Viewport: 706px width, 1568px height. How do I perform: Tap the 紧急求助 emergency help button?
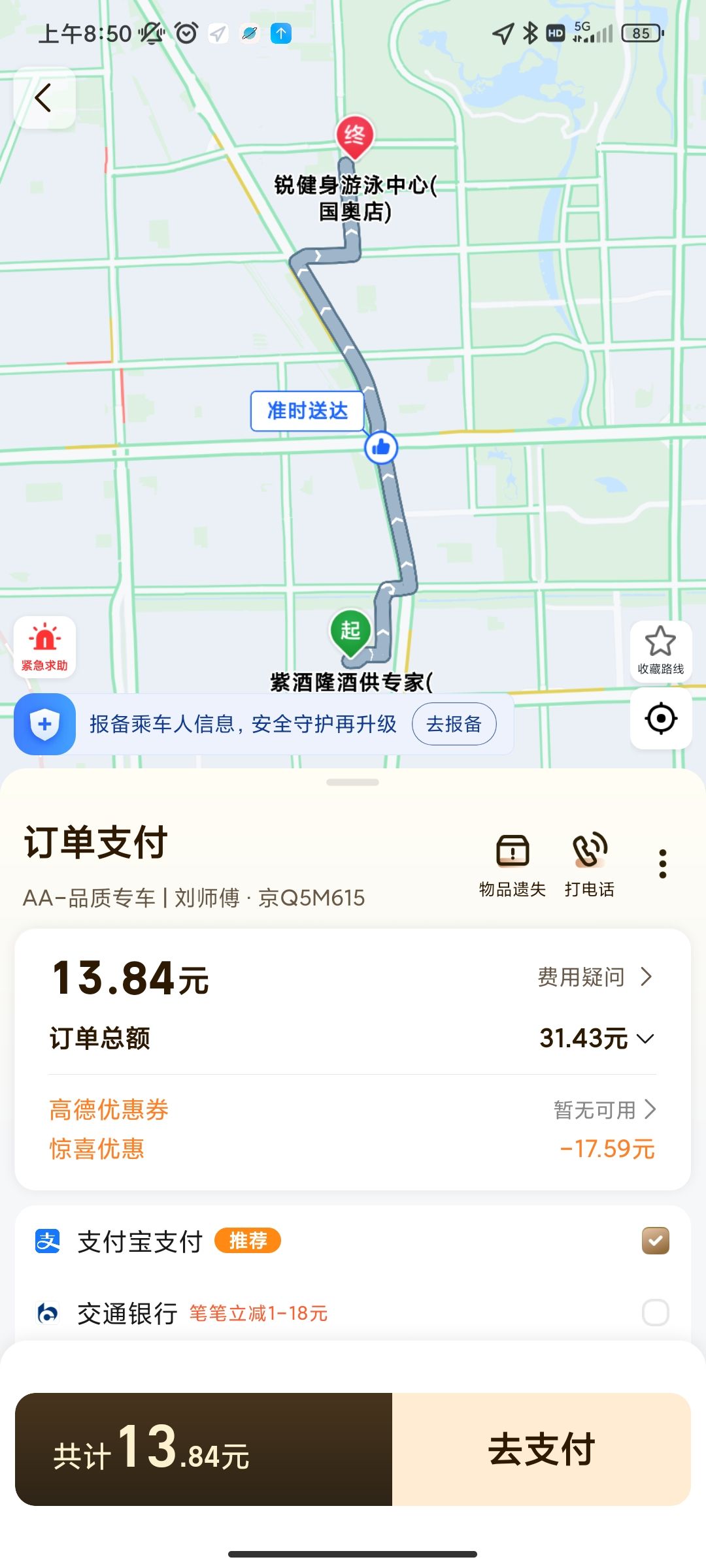tap(44, 647)
